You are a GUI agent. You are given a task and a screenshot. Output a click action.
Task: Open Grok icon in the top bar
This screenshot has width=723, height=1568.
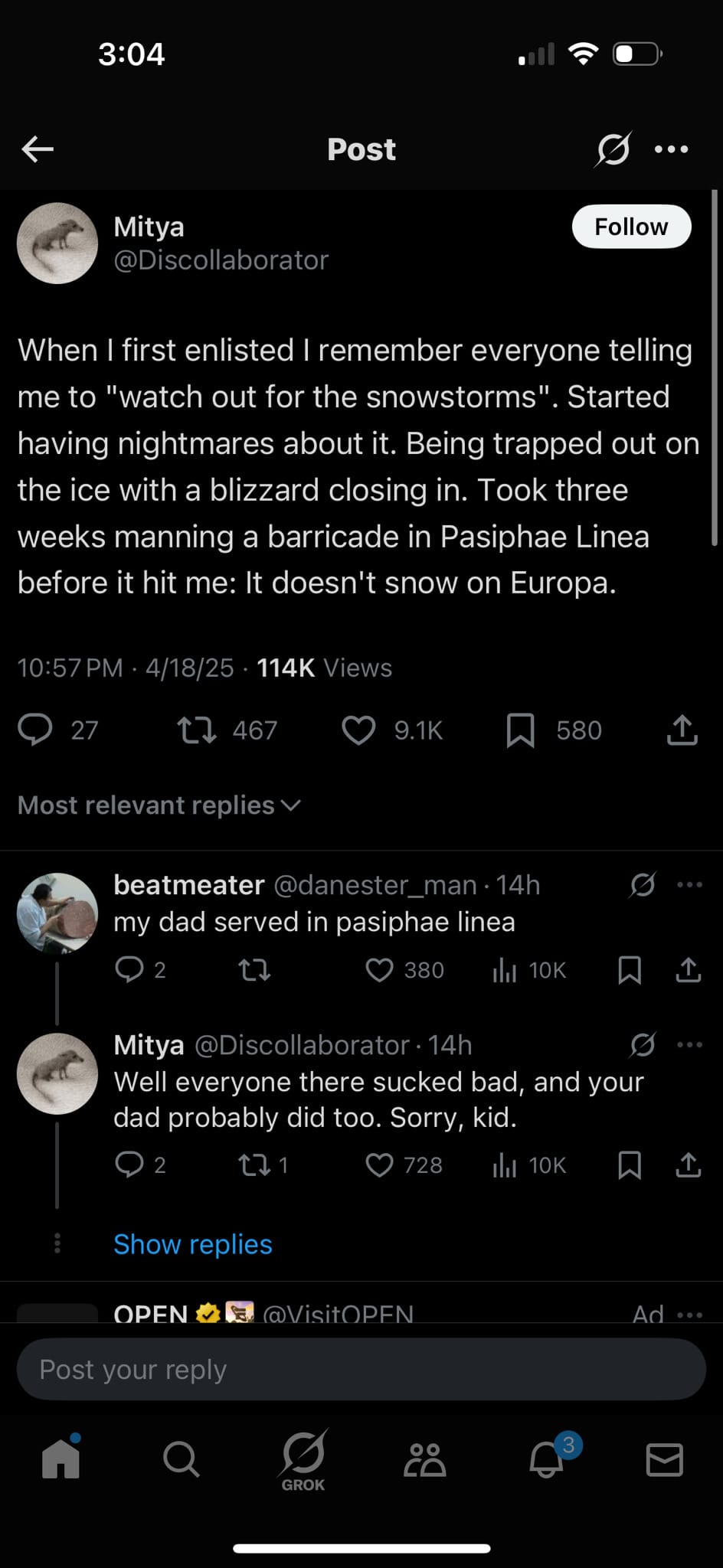tap(613, 149)
